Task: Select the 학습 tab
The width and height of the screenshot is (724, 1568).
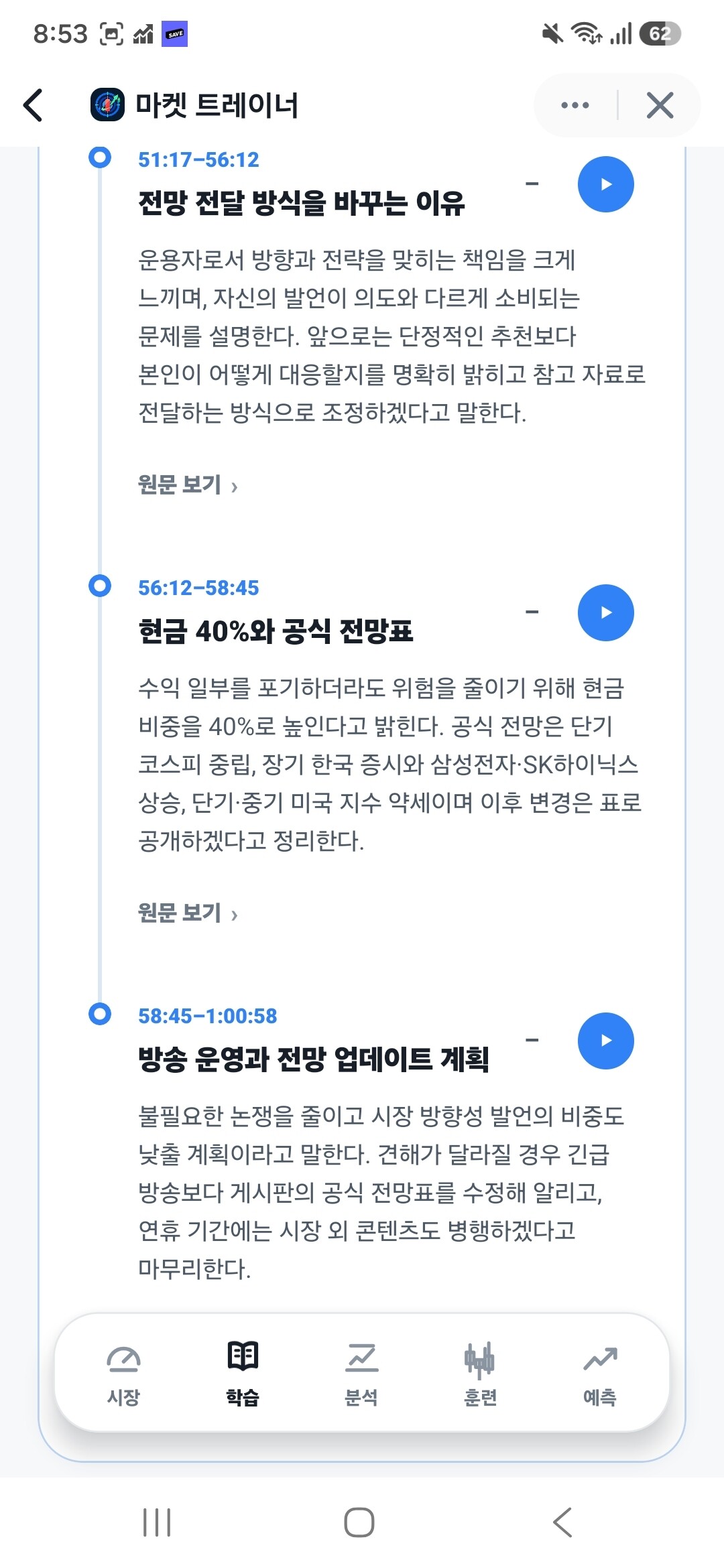Action: pyautogui.click(x=243, y=1374)
